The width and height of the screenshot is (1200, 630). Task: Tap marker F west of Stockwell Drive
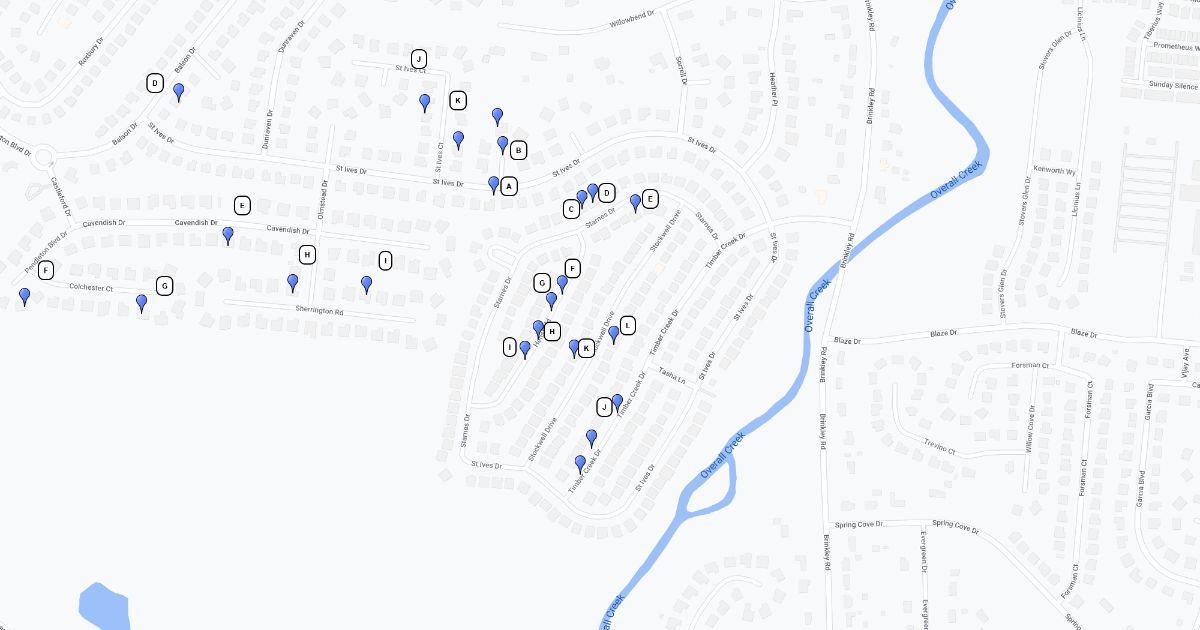tap(562, 284)
